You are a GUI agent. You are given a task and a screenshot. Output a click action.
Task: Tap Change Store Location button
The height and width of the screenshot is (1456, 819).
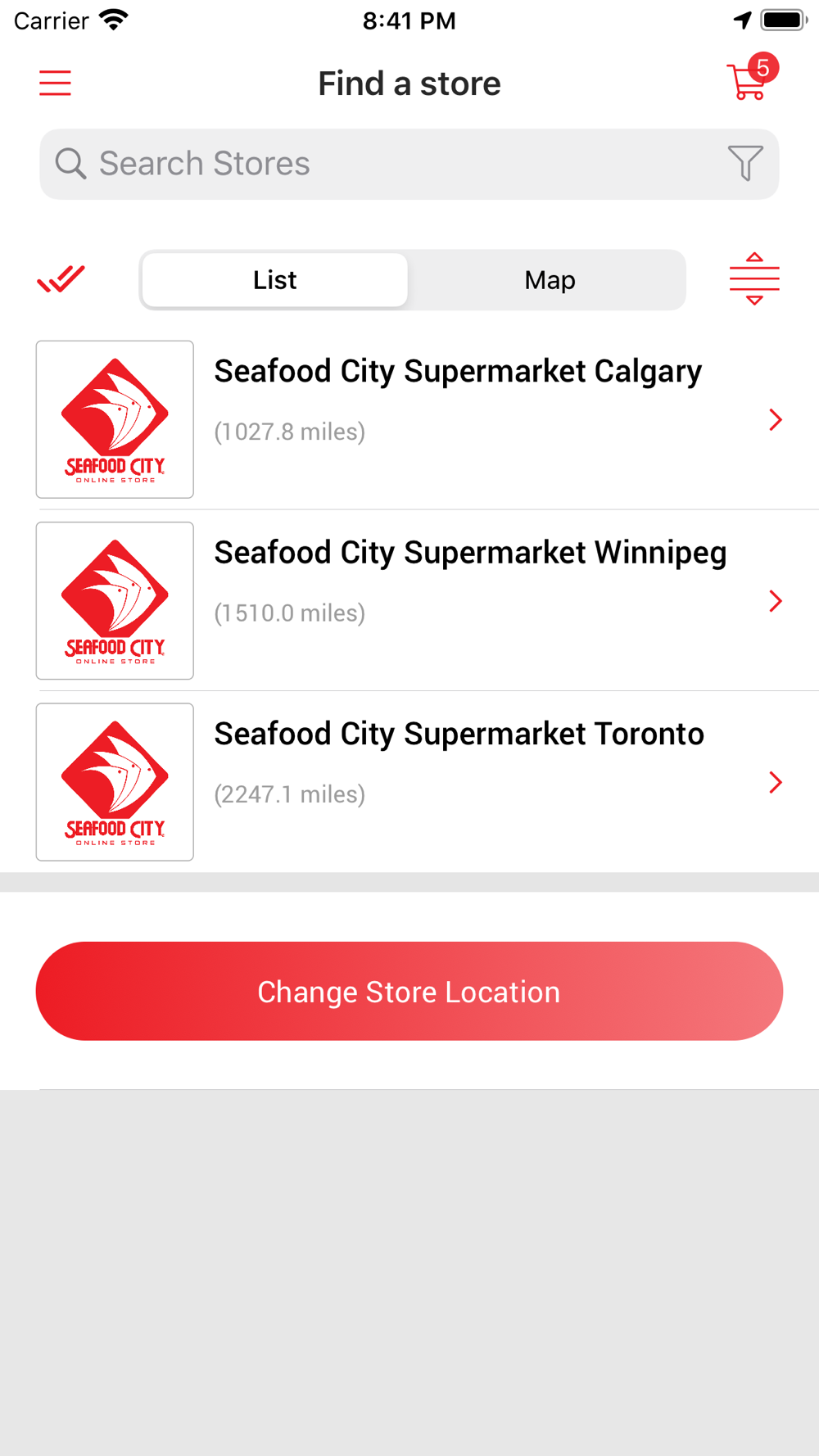click(x=409, y=991)
